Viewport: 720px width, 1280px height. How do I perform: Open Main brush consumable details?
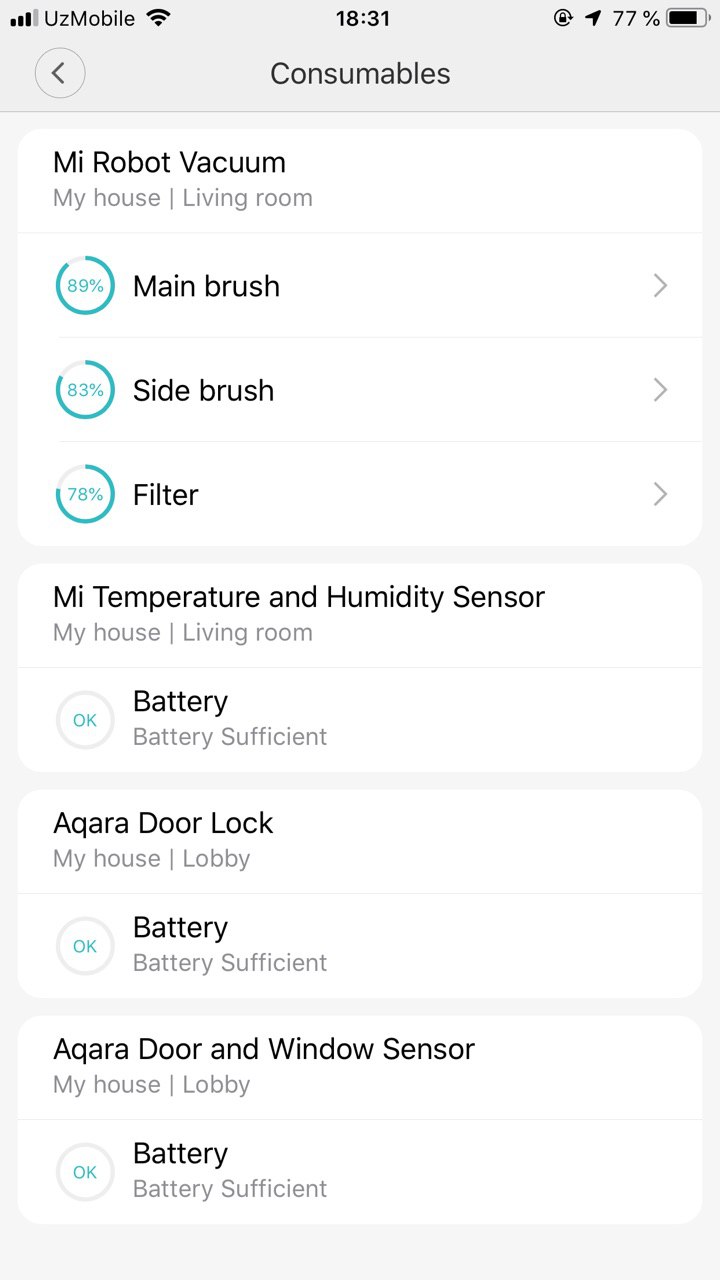click(x=360, y=286)
